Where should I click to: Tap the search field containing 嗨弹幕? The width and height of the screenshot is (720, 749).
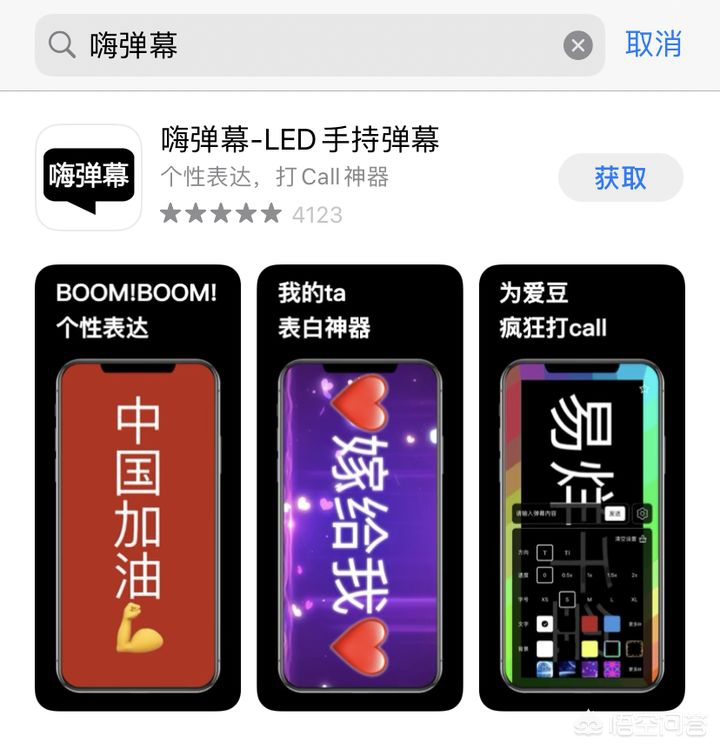(300, 45)
